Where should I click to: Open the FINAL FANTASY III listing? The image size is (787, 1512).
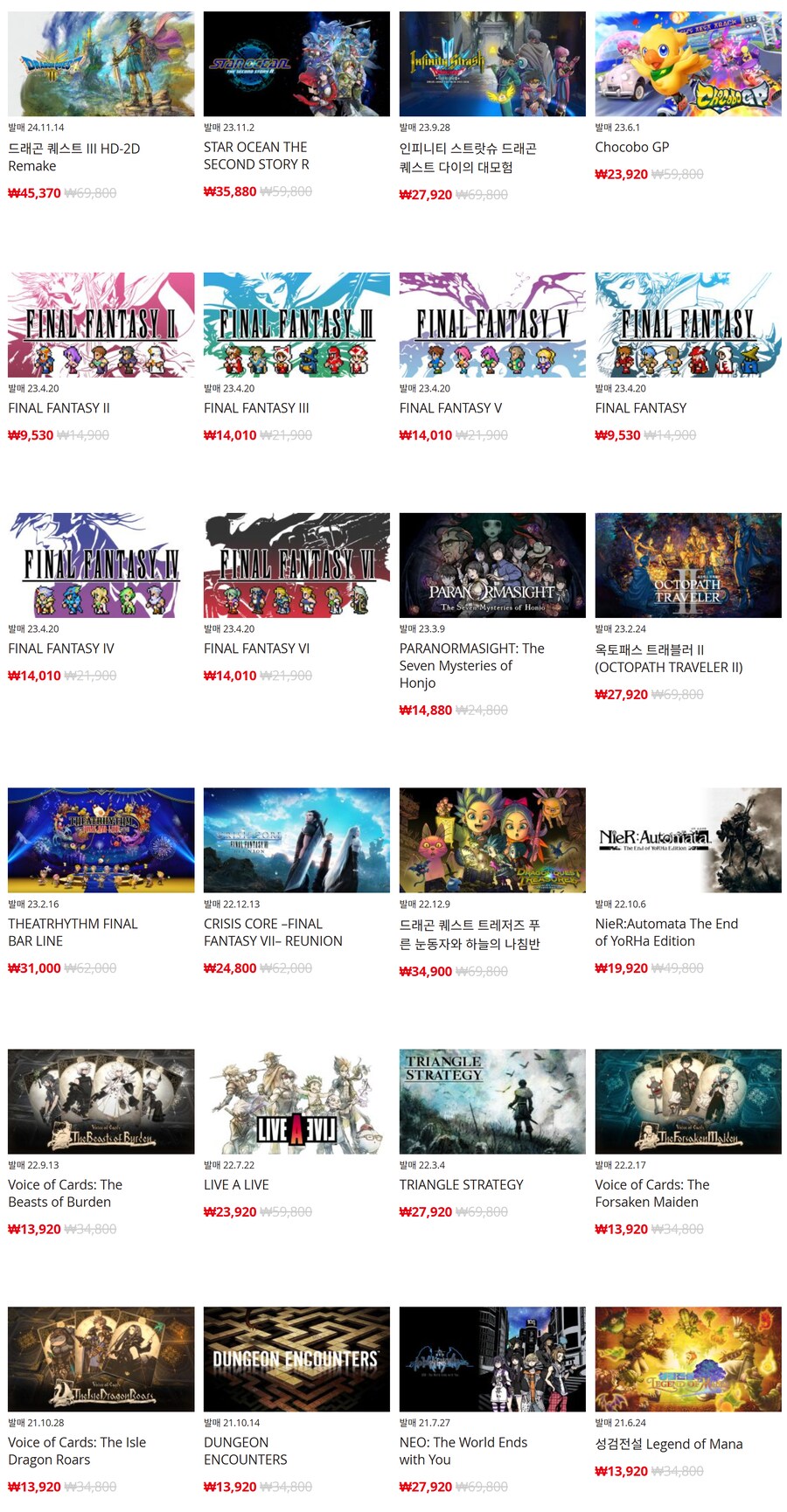tap(296, 325)
